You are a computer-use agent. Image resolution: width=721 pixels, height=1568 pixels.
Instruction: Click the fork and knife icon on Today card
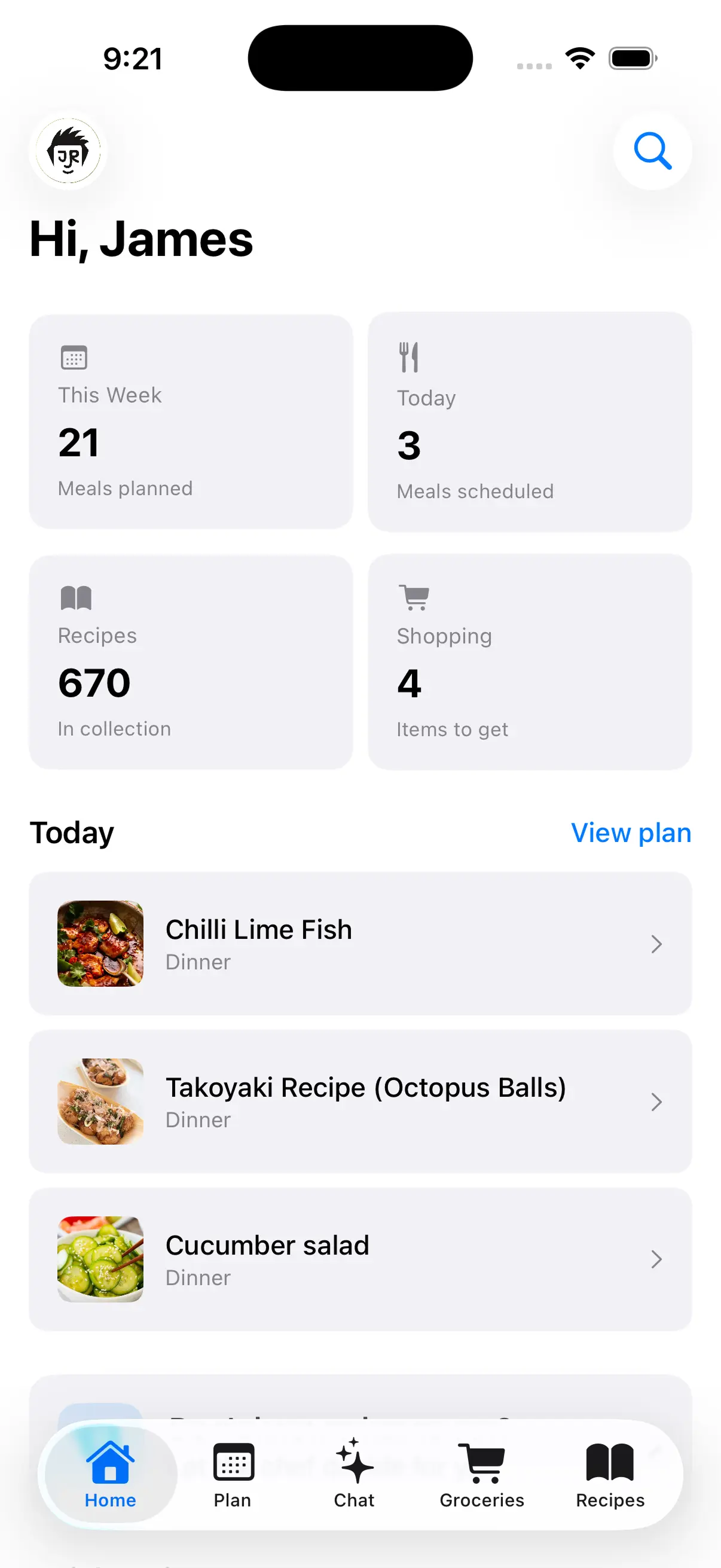pos(410,356)
